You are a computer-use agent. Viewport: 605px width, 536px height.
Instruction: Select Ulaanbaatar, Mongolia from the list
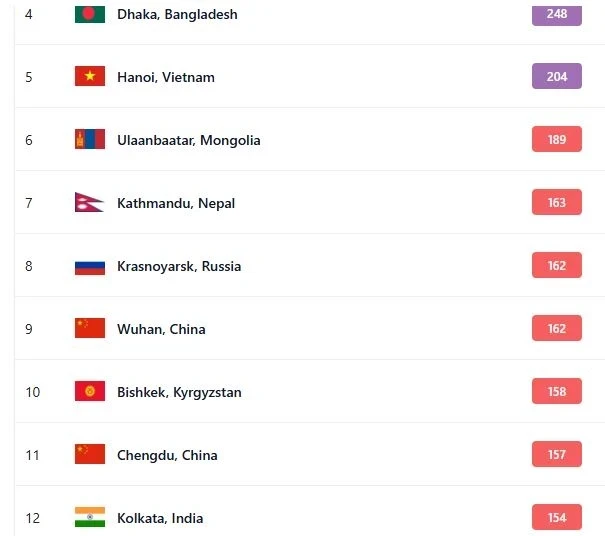pyautogui.click(x=188, y=140)
